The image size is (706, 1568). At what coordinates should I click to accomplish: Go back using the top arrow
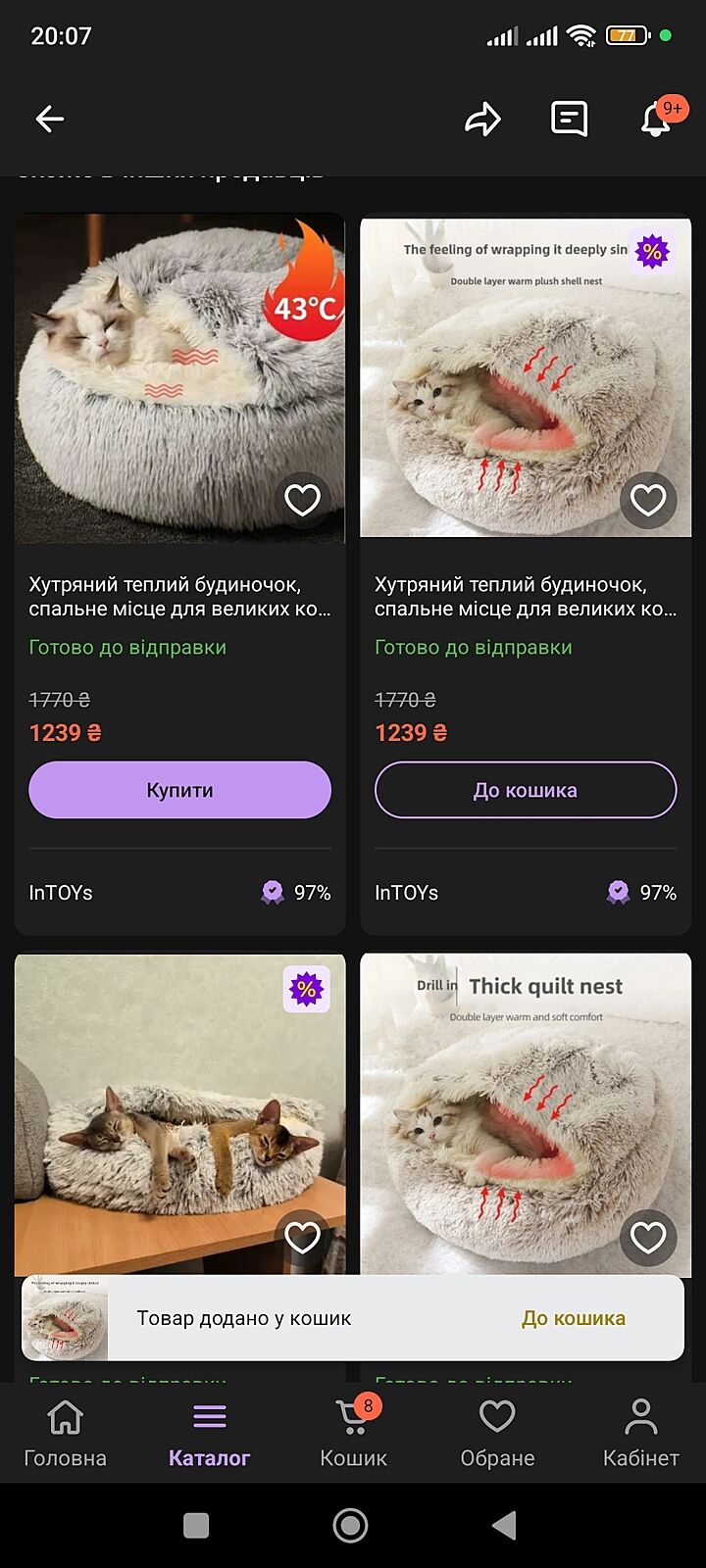[49, 120]
